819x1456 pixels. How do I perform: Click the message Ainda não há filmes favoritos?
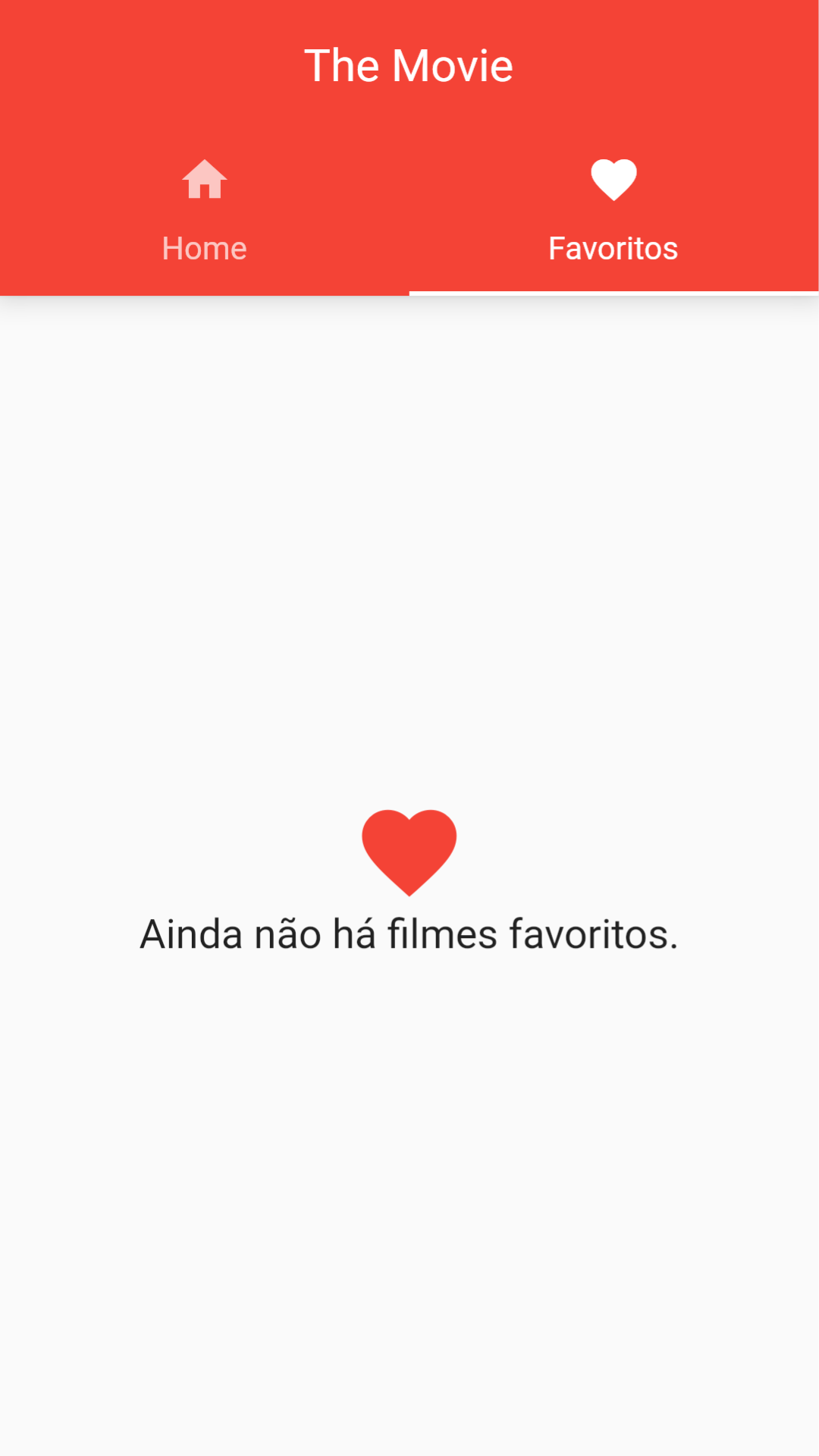tap(409, 935)
